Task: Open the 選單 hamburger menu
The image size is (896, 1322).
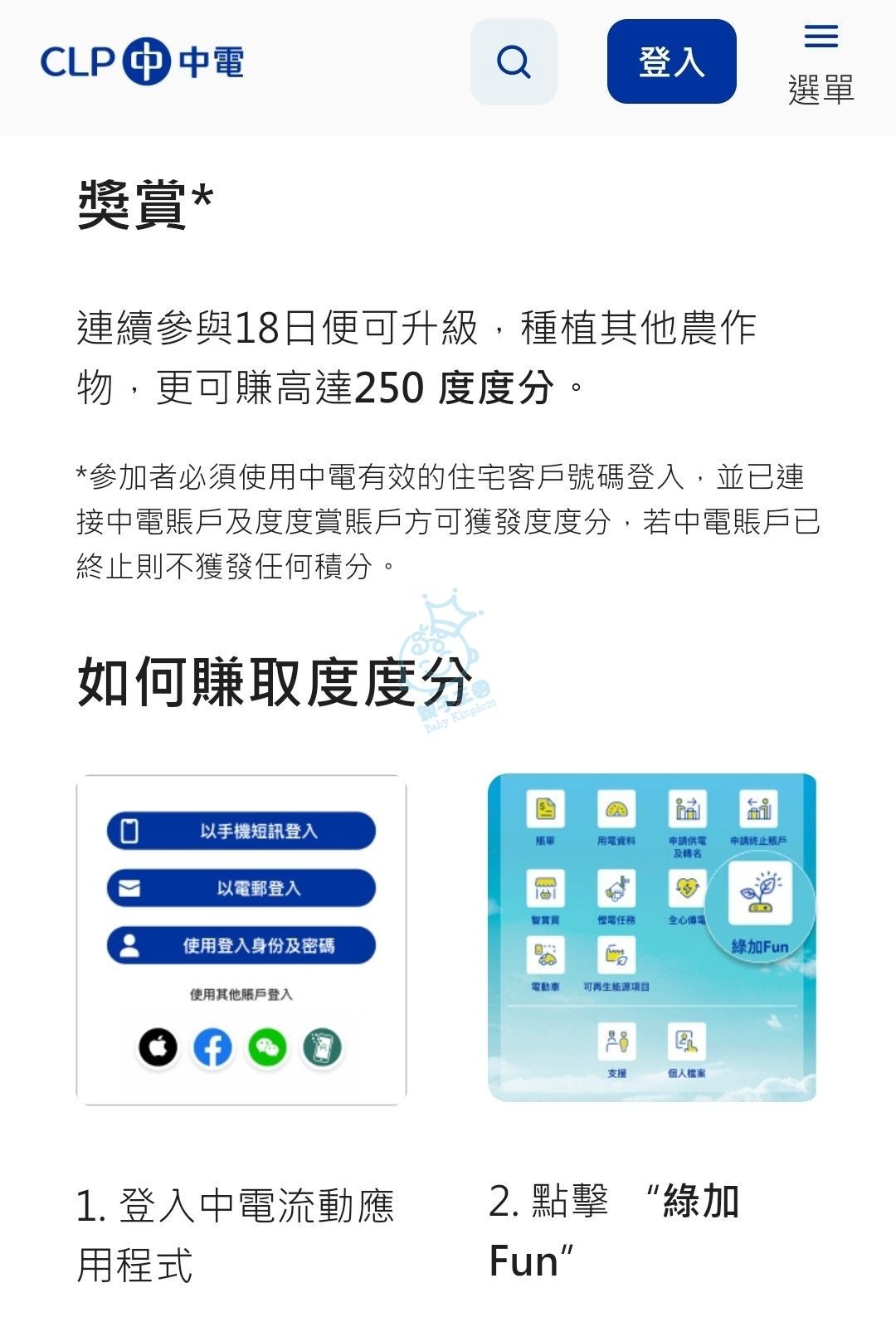Action: (821, 62)
